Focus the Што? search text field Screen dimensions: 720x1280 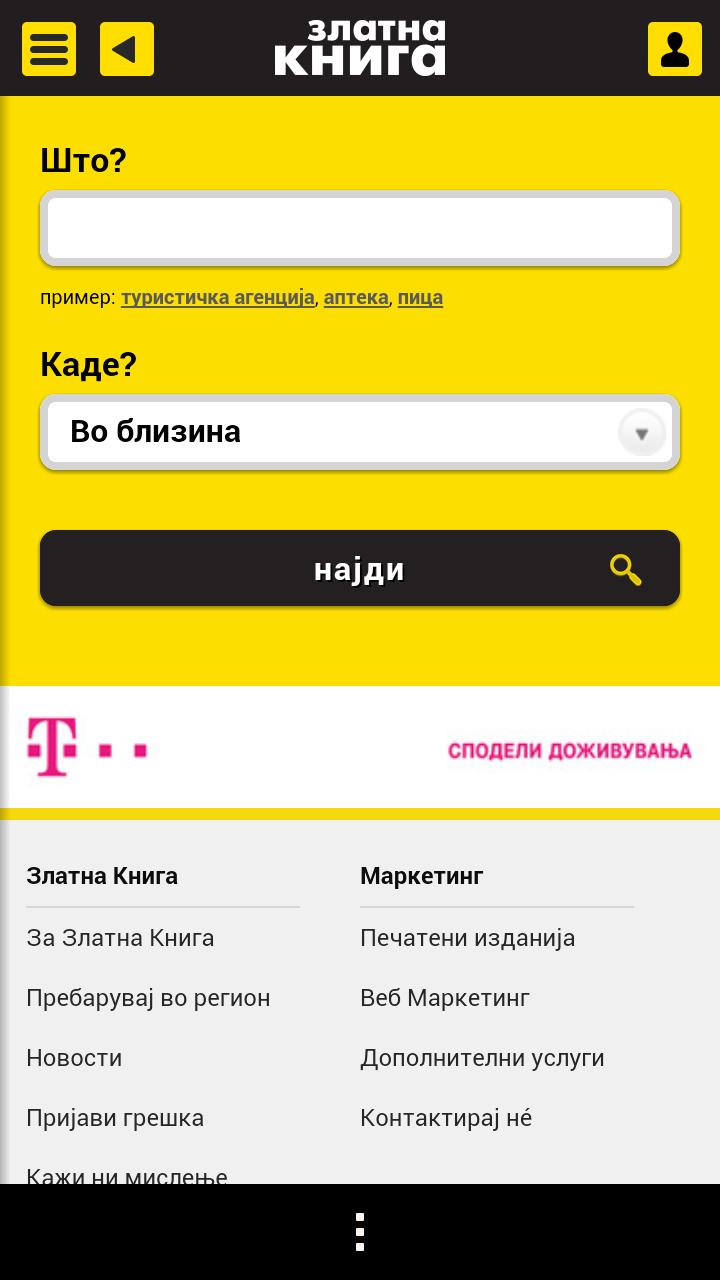point(360,228)
